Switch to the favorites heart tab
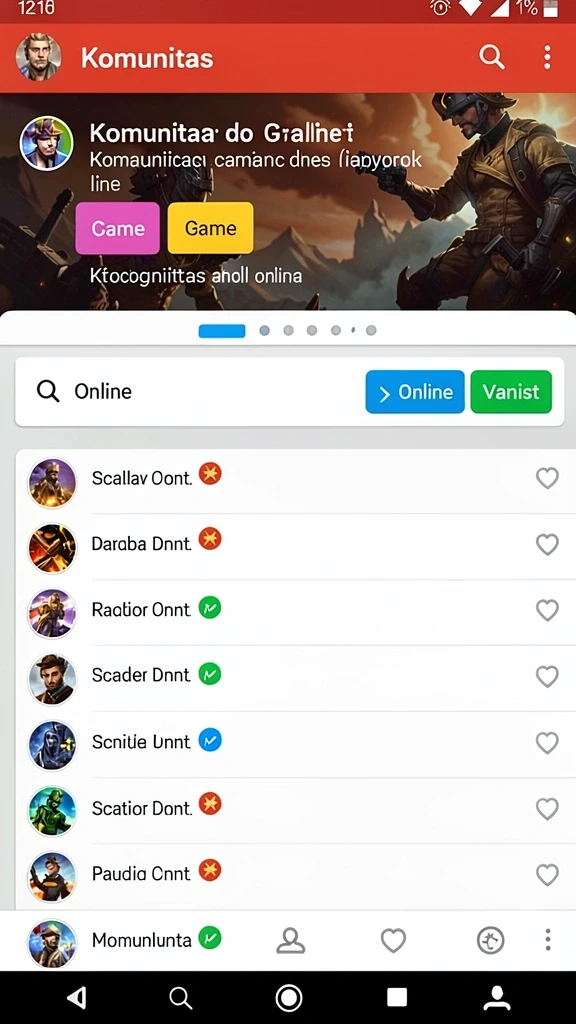 (393, 941)
